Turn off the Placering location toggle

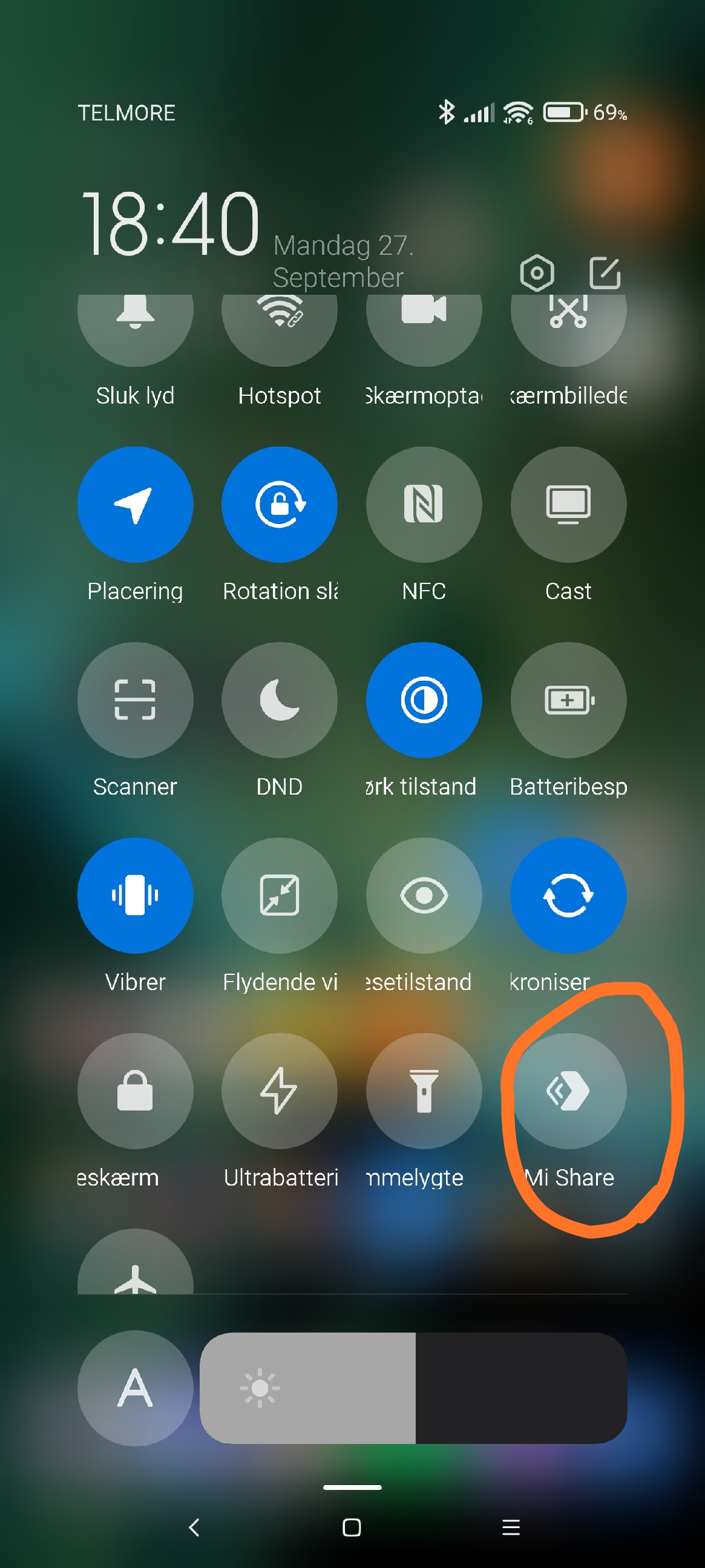[135, 505]
